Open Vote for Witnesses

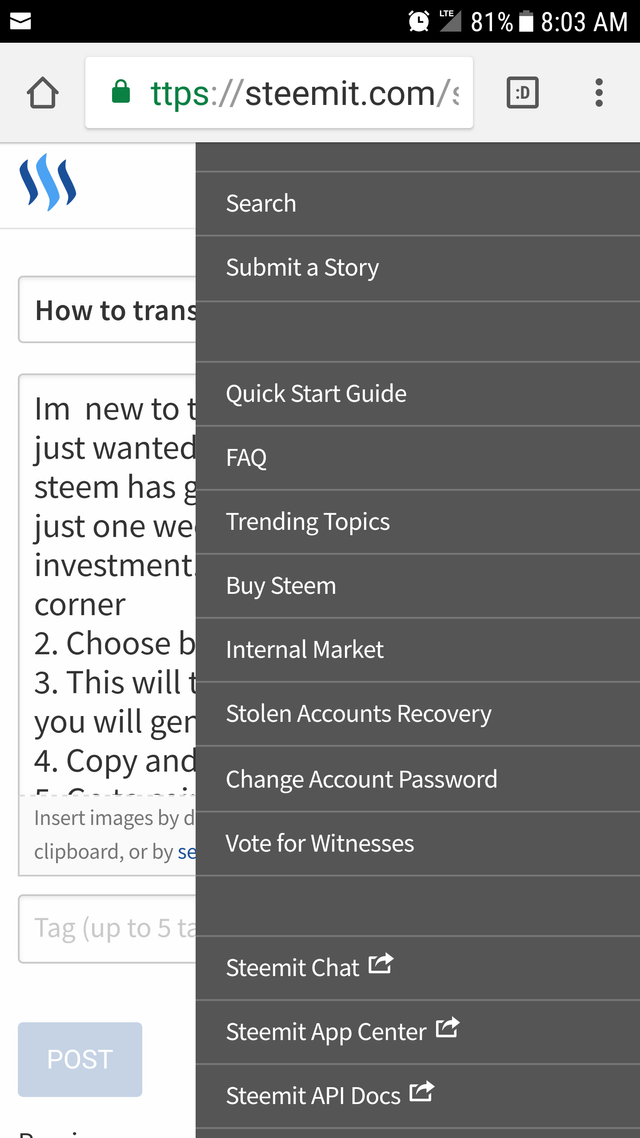pyautogui.click(x=320, y=844)
